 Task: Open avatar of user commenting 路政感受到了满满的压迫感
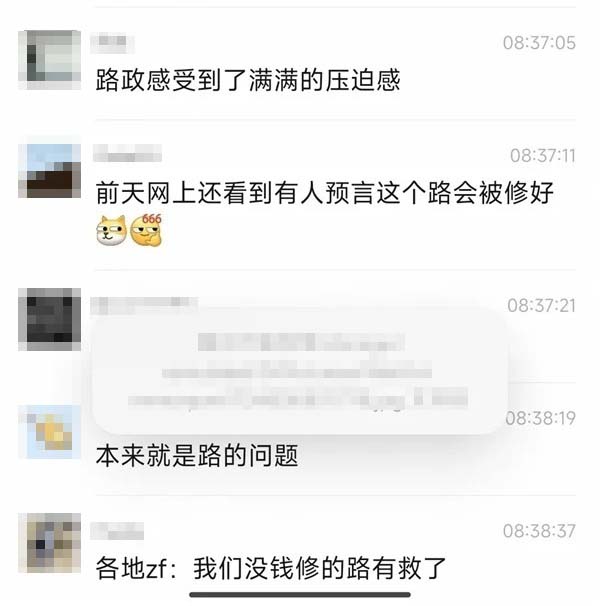[x=49, y=60]
